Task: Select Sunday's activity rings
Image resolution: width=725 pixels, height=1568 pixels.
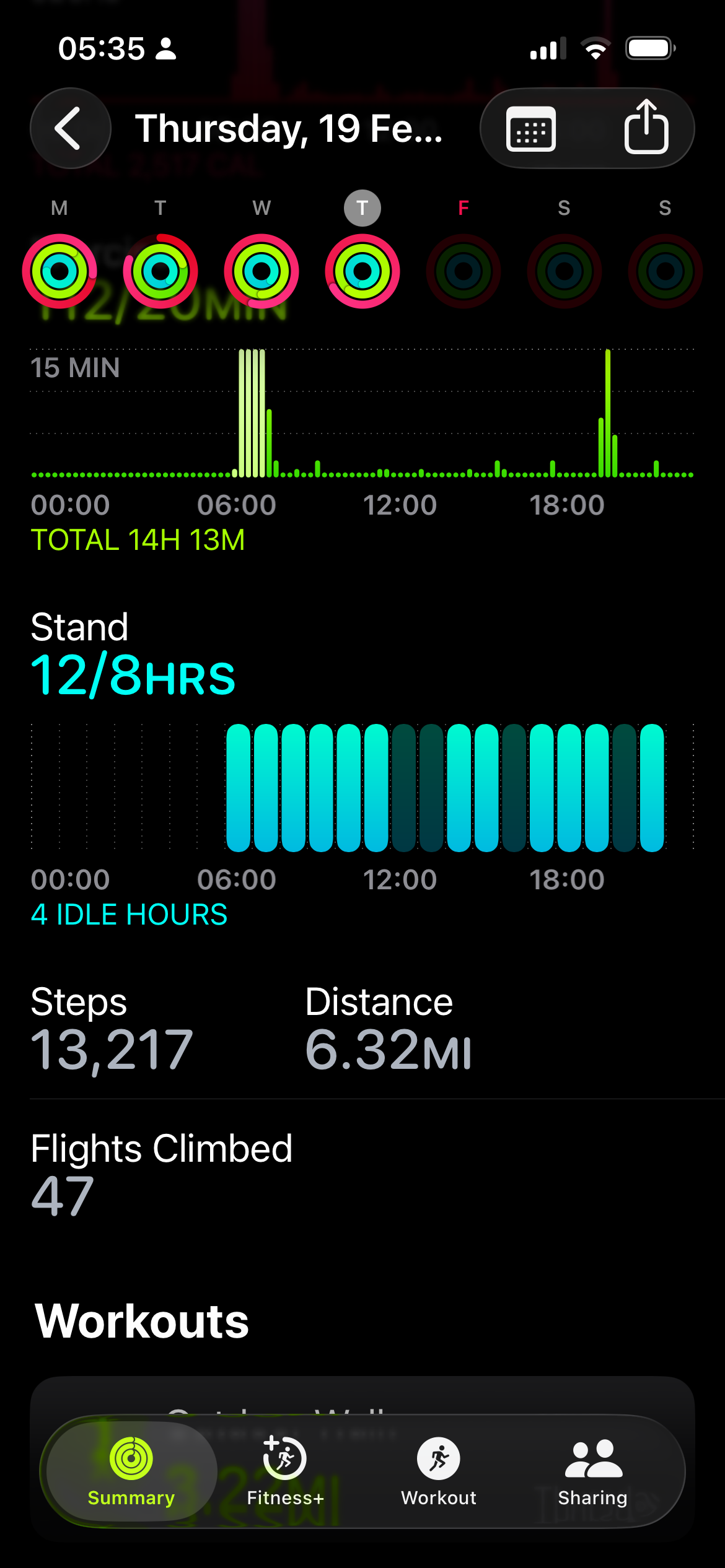Action: (x=665, y=271)
